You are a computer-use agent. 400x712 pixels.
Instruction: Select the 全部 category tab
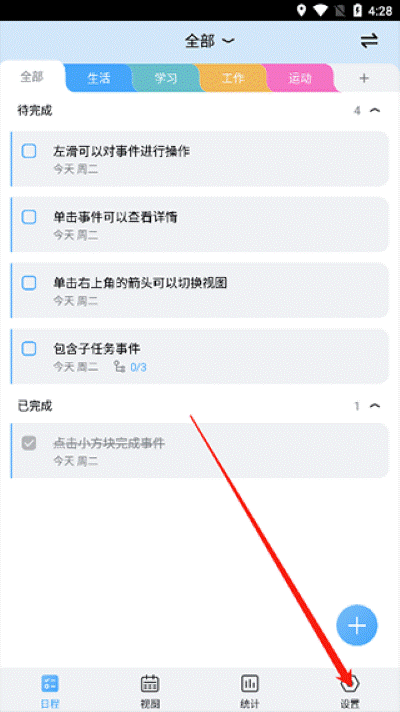point(32,77)
